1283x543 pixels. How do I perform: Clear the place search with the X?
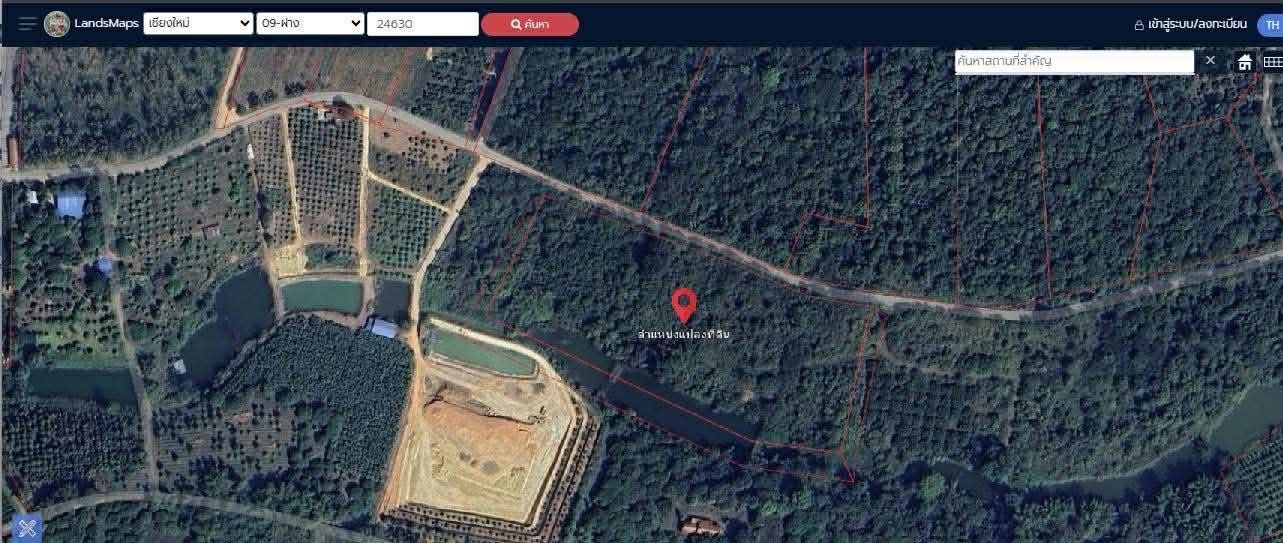(1210, 61)
